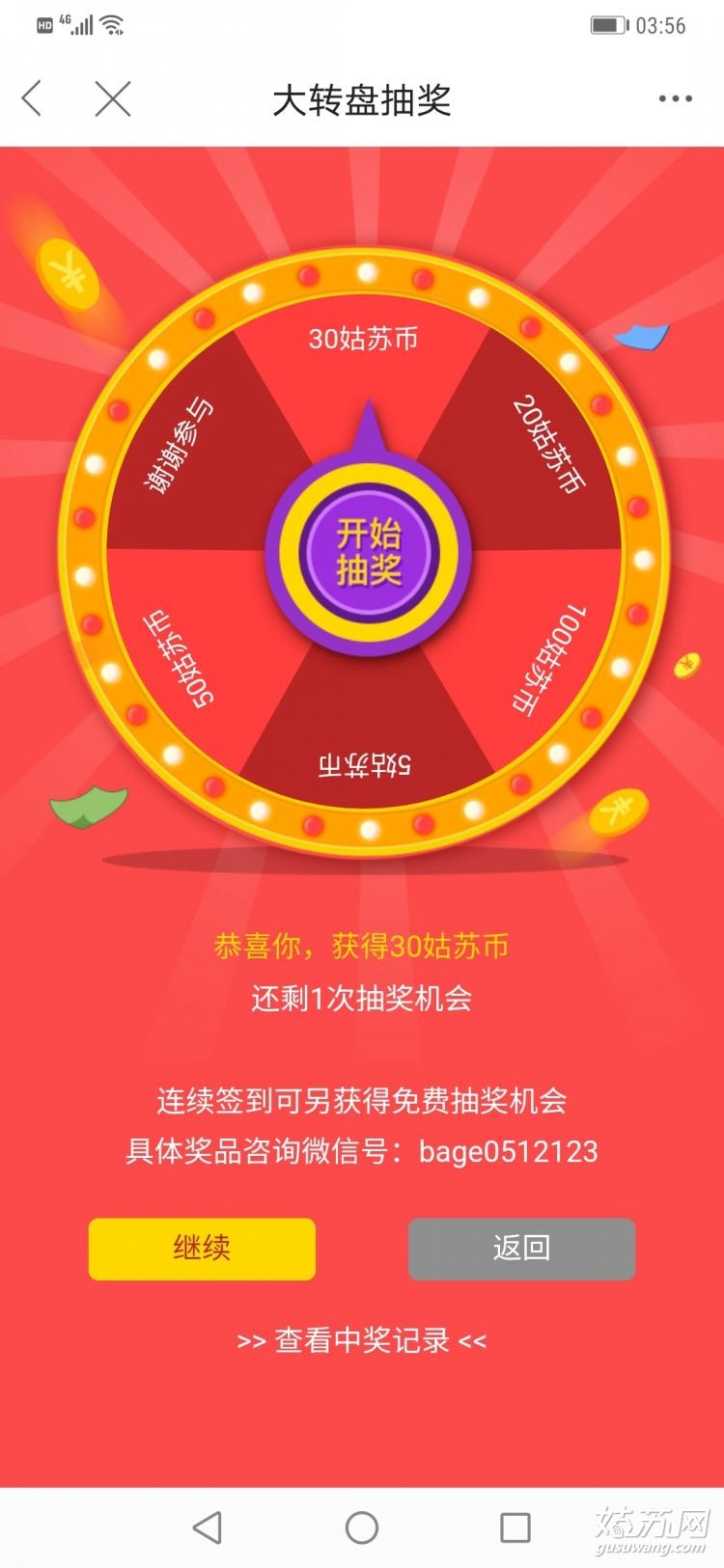This screenshot has width=724, height=1568.
Task: Open recent apps via square button
Action: pyautogui.click(x=515, y=1527)
